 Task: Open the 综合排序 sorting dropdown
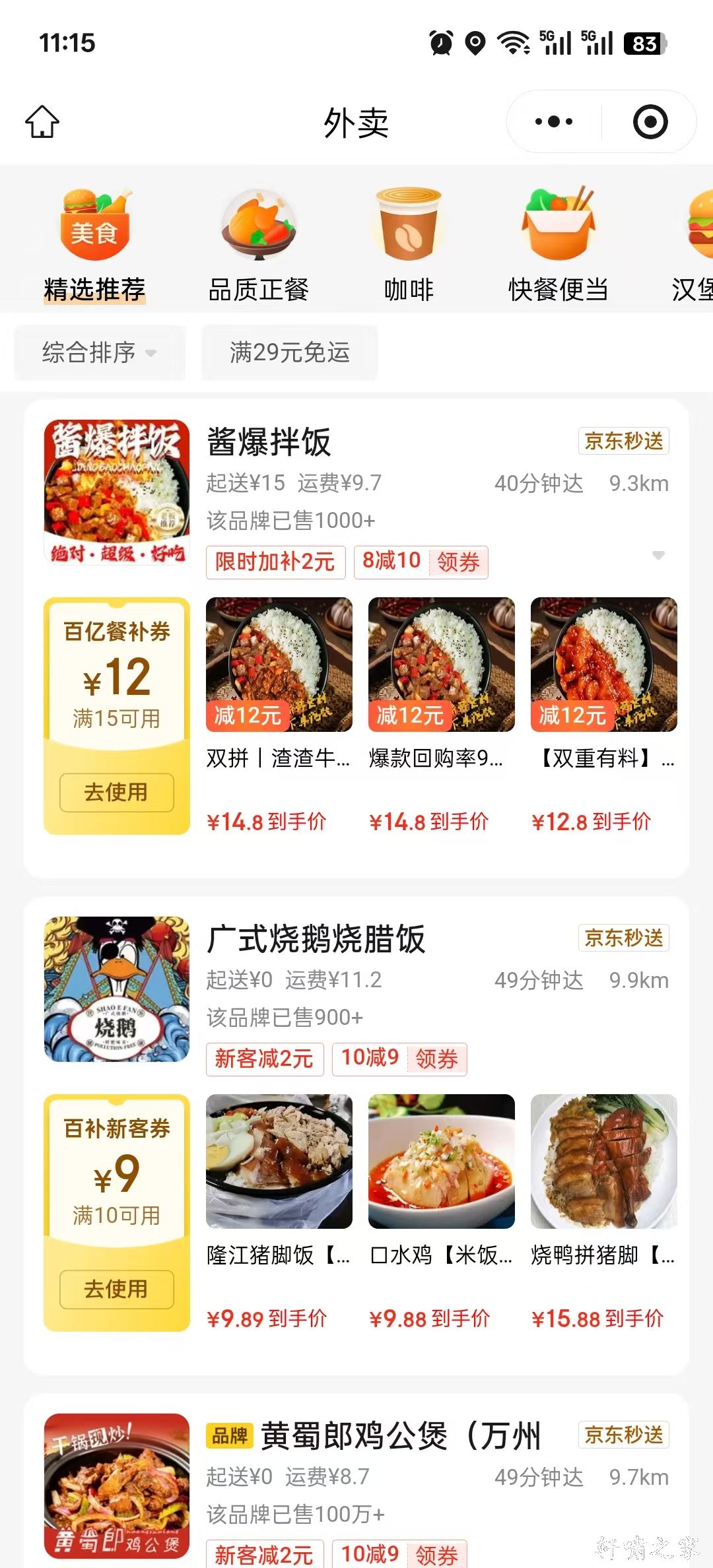pos(99,352)
